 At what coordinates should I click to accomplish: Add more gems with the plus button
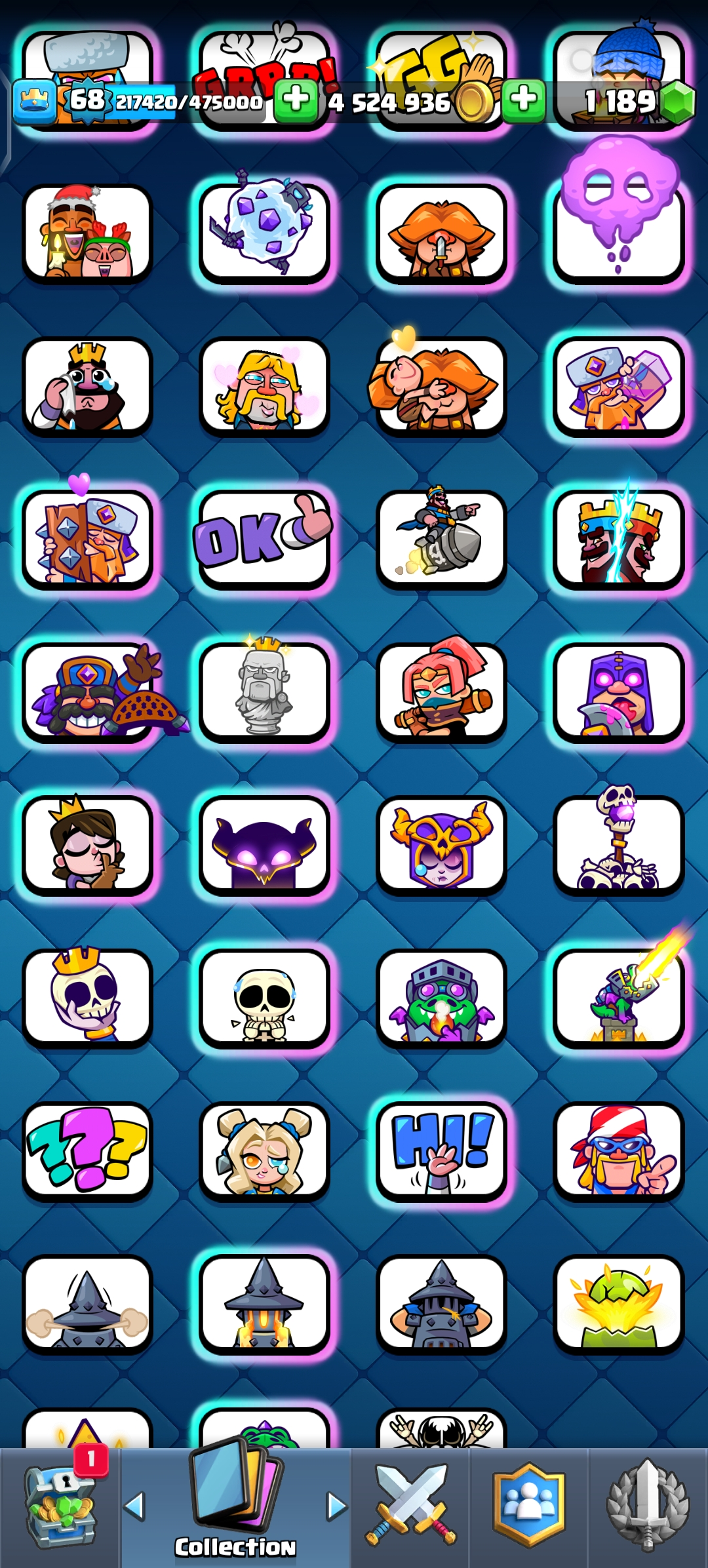point(524,100)
